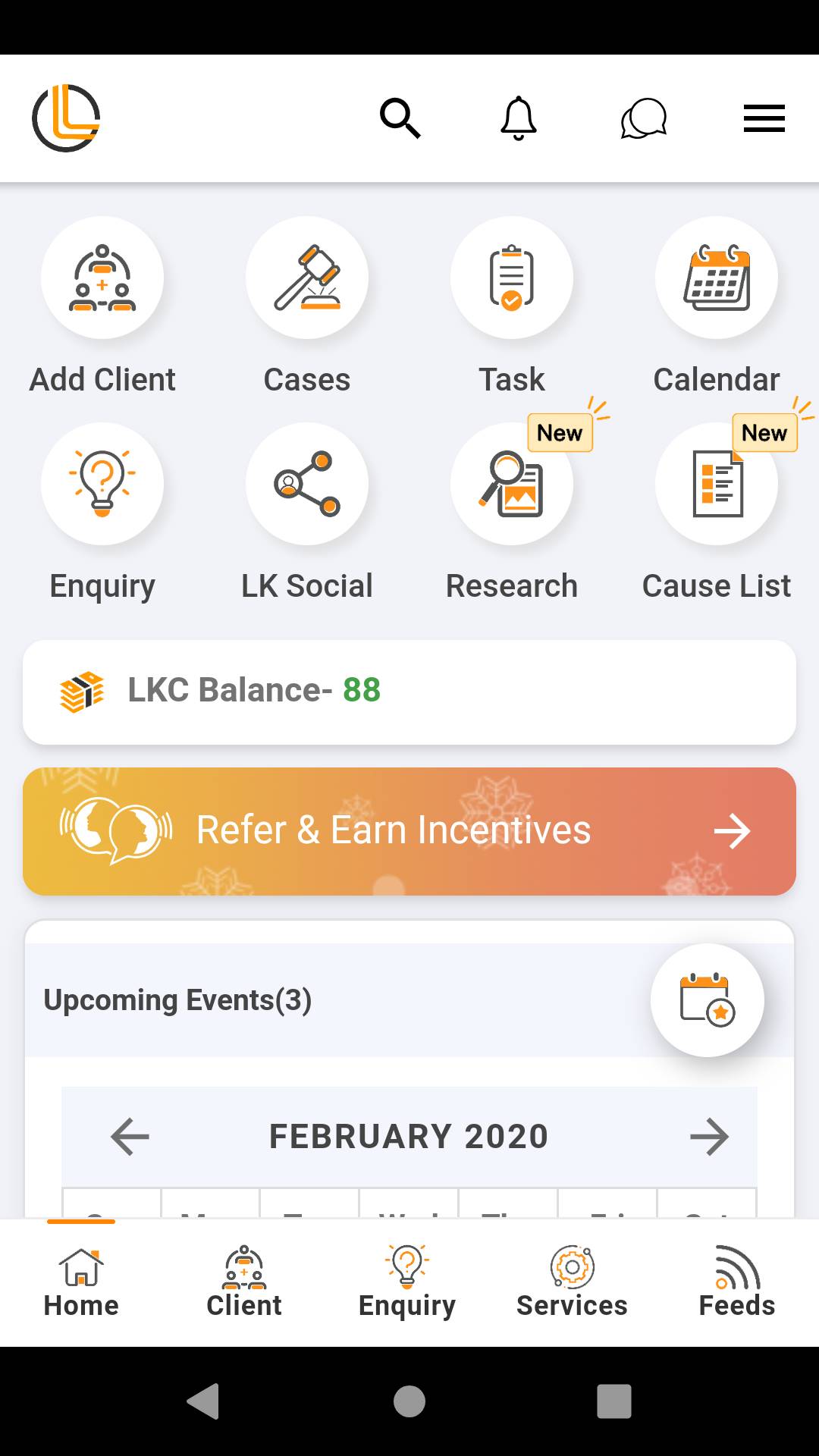Open the Research feature
Screen dimensions: 819x1456
tap(512, 484)
